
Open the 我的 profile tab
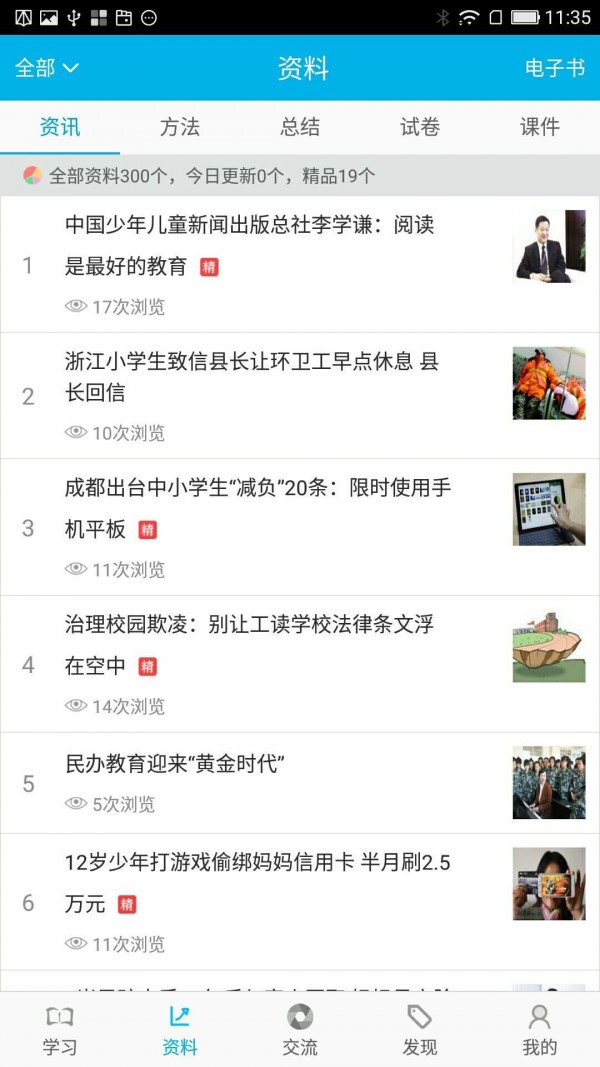click(x=540, y=1031)
